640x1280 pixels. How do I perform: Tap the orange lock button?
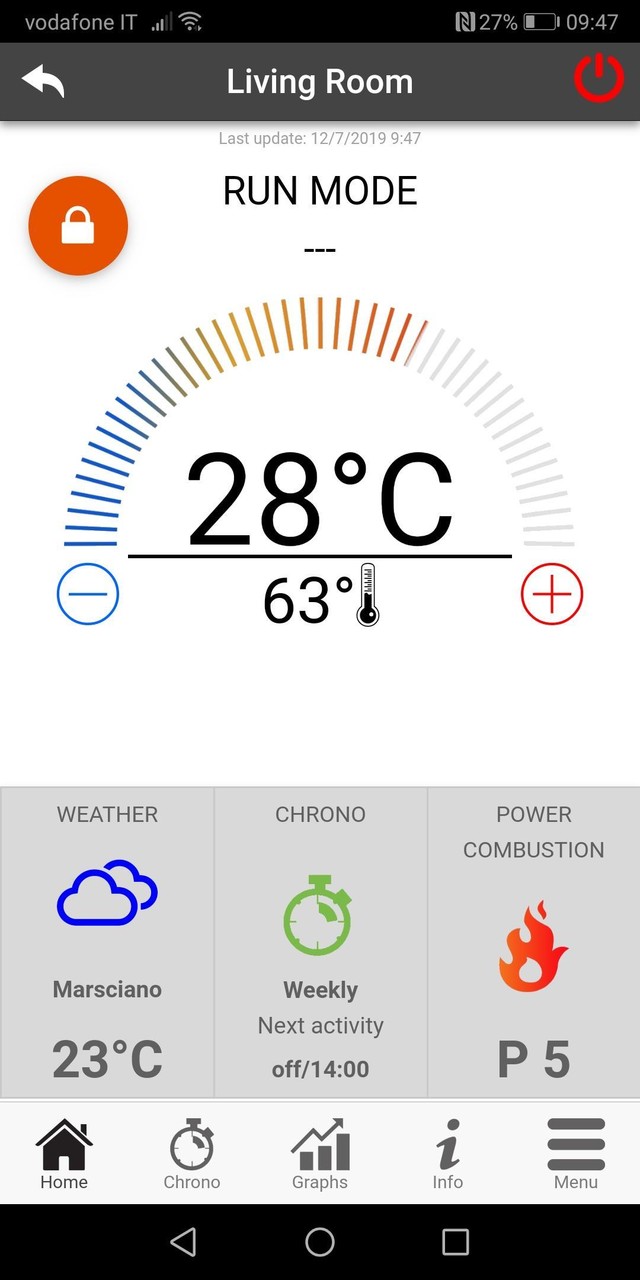click(x=78, y=226)
